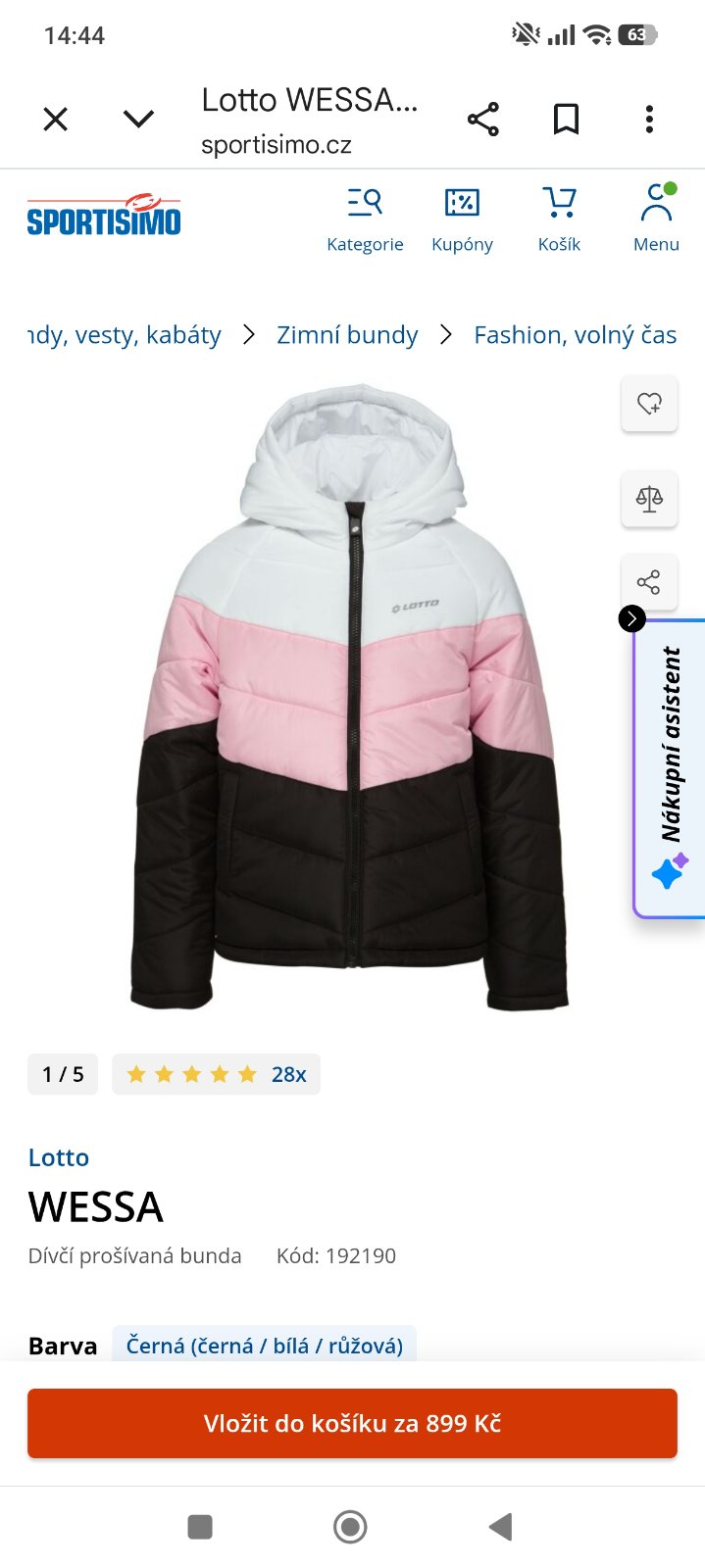Open the Menu account section
Image resolution: width=705 pixels, height=1568 pixels.
[x=656, y=220]
